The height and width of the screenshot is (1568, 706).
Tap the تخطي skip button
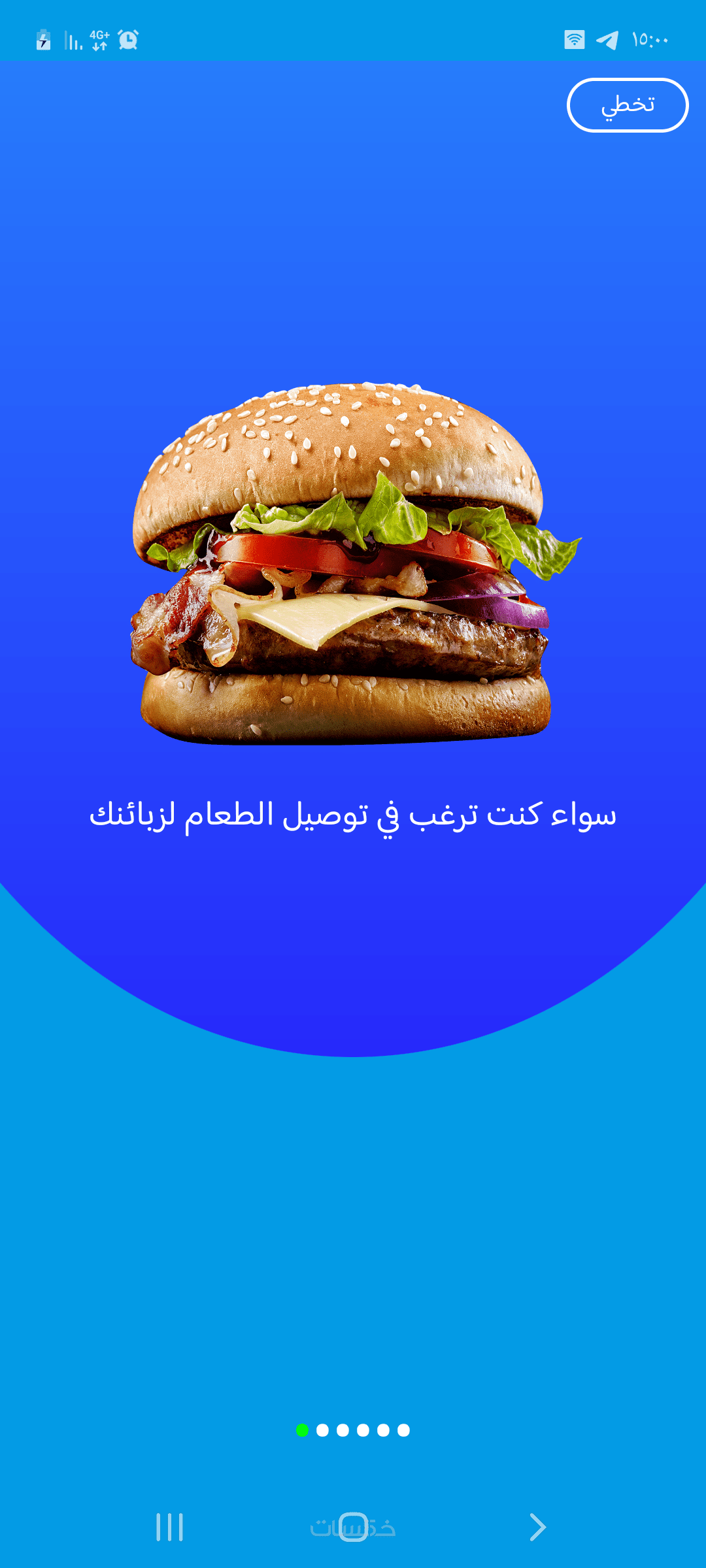pyautogui.click(x=627, y=105)
